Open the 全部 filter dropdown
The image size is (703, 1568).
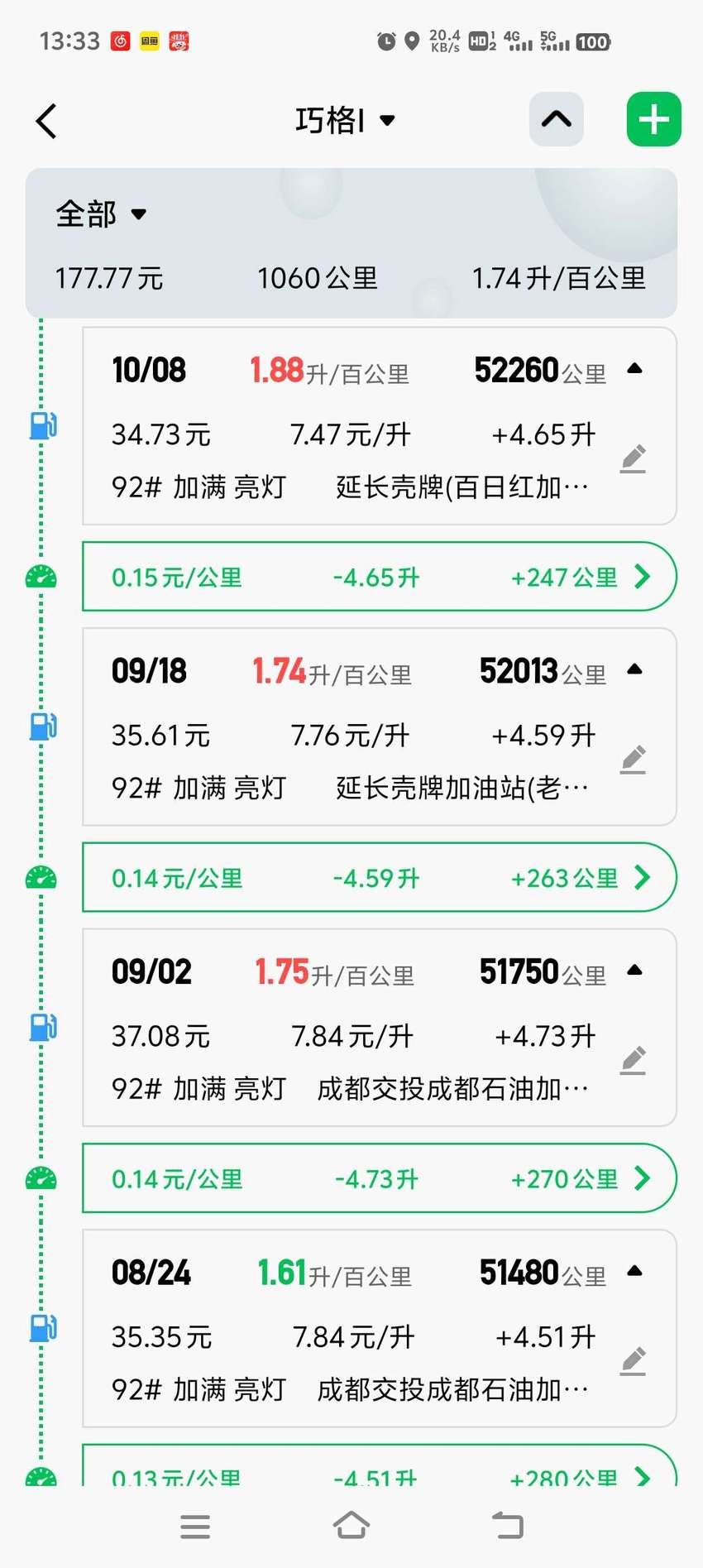[101, 214]
